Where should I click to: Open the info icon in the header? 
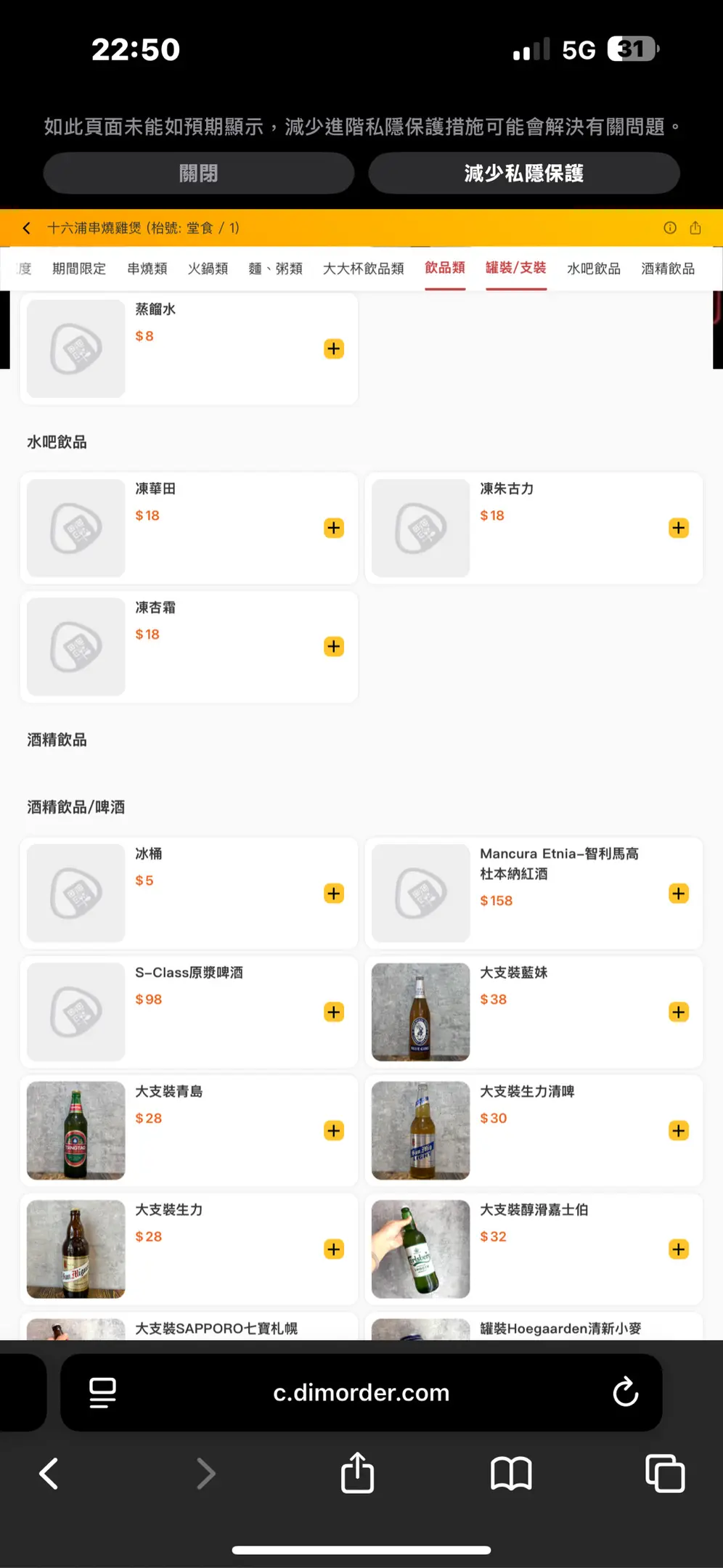click(669, 228)
